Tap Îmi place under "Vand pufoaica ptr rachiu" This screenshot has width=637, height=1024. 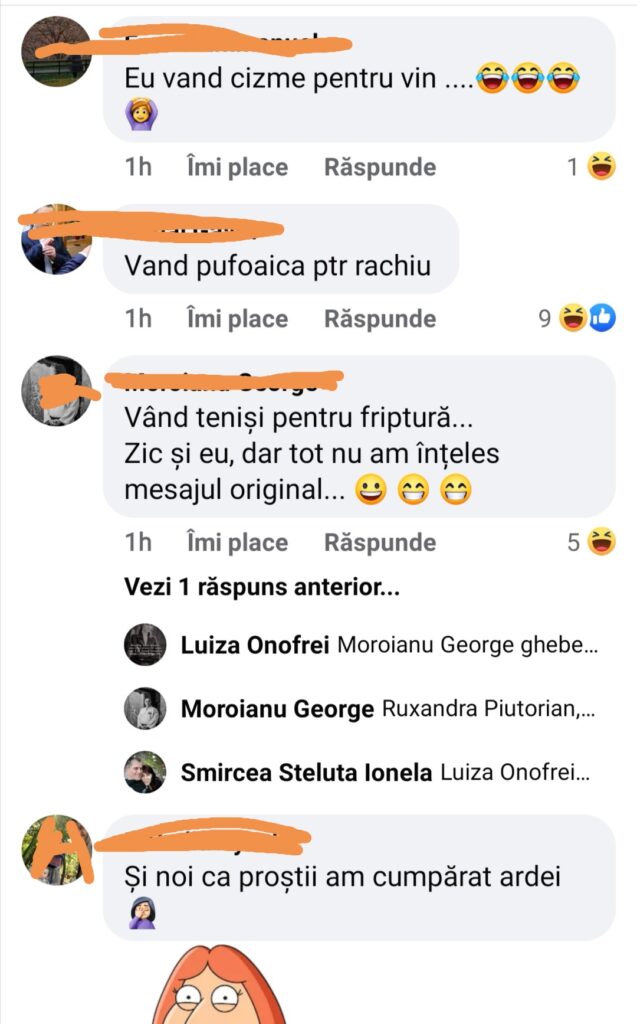click(237, 319)
